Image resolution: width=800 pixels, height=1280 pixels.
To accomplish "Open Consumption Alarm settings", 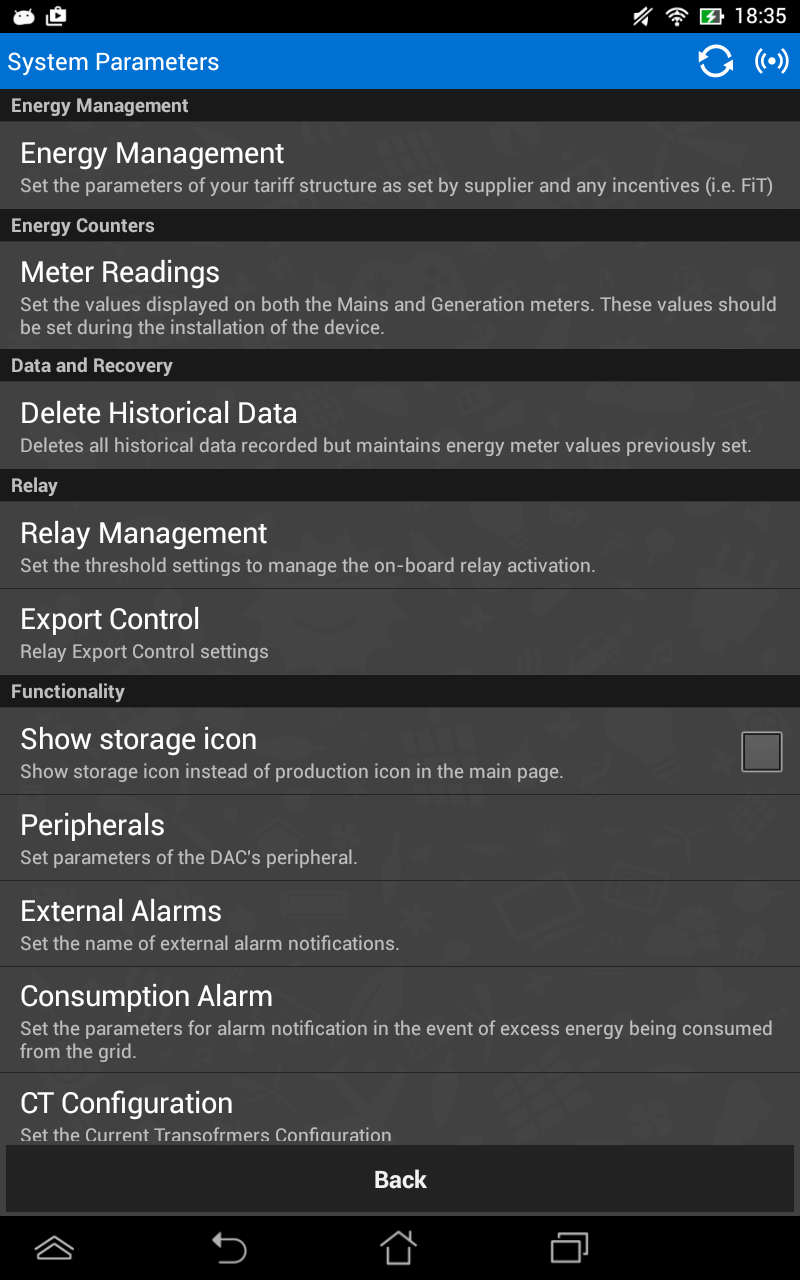I will pos(400,1020).
